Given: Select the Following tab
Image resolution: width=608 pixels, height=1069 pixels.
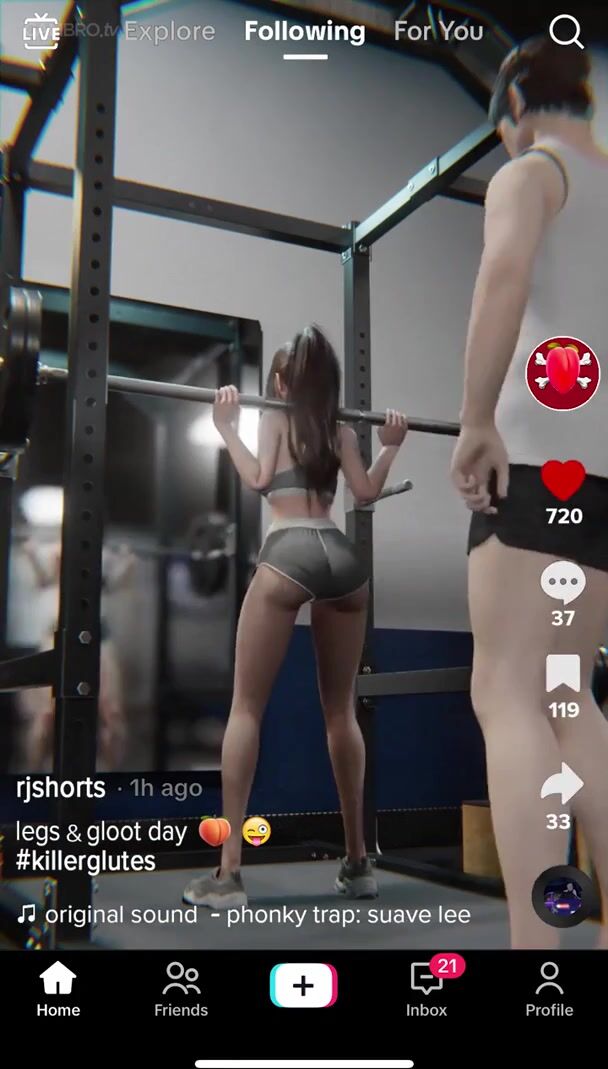Looking at the screenshot, I should 305,31.
